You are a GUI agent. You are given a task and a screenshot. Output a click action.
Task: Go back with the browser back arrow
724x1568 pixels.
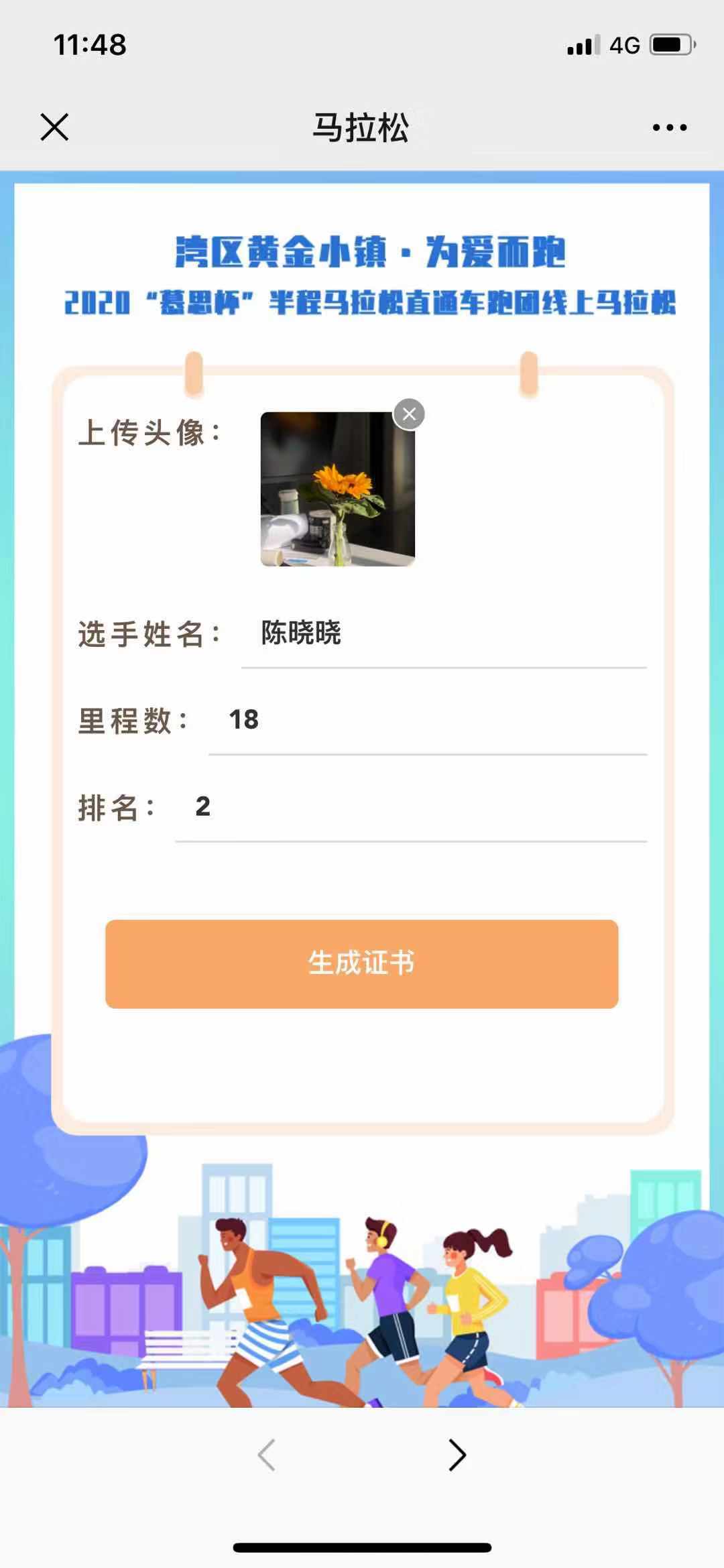tap(267, 1455)
